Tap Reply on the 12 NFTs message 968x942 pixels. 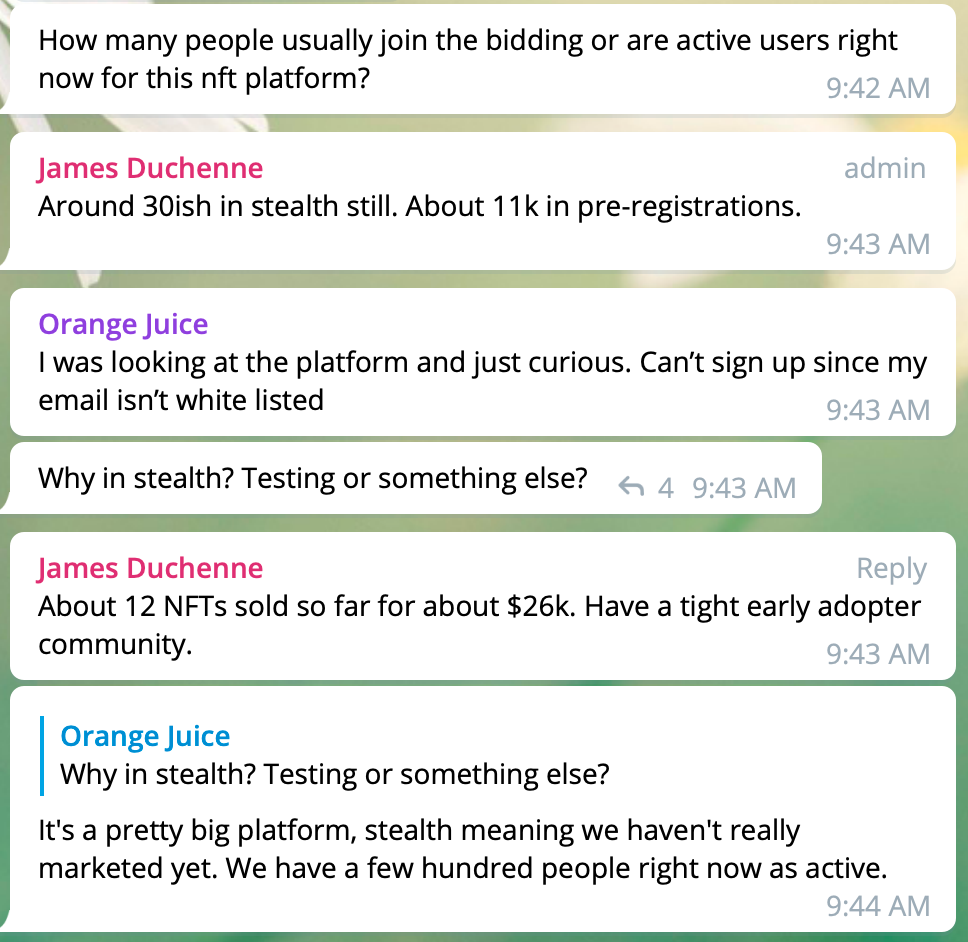pos(891,568)
